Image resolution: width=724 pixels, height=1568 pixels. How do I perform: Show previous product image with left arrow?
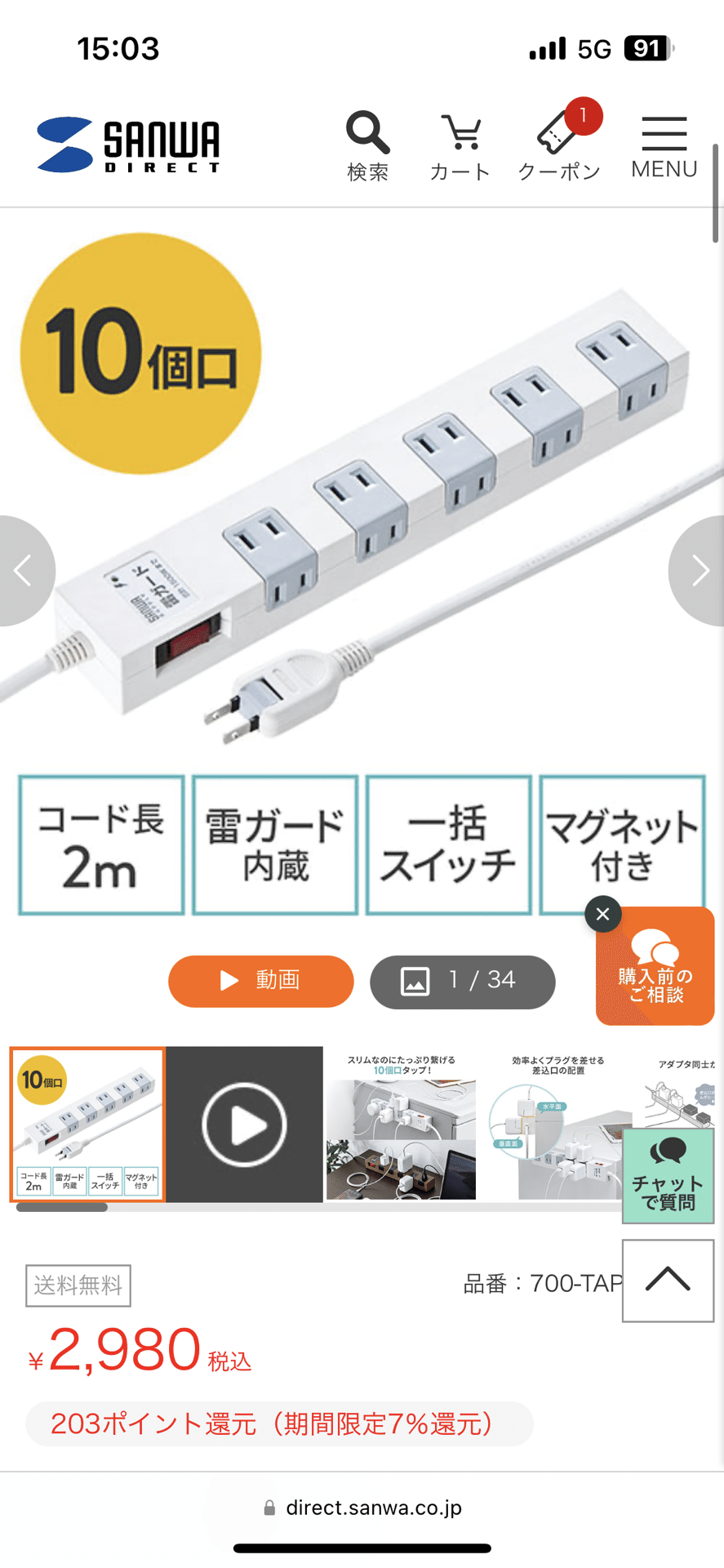click(x=24, y=571)
